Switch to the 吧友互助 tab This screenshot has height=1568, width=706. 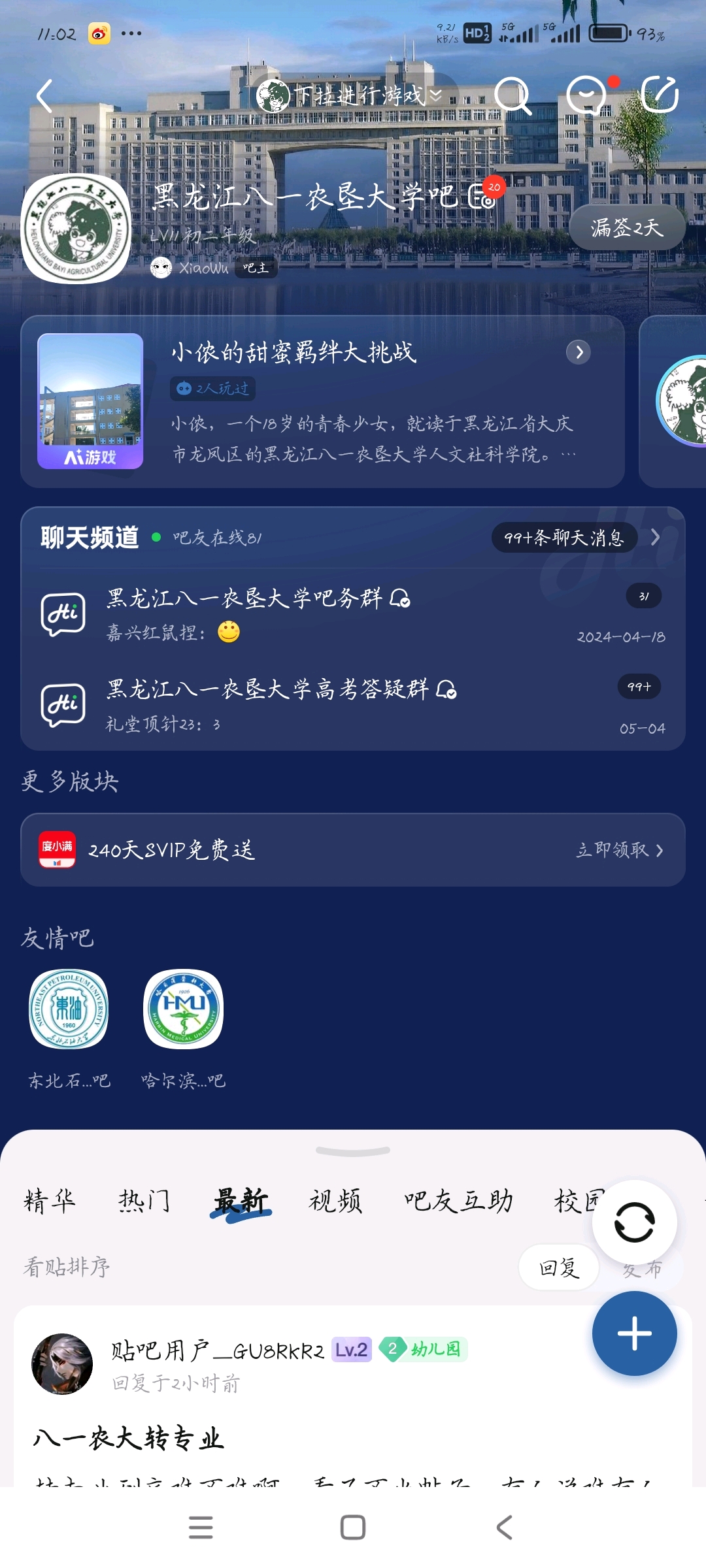(458, 1201)
